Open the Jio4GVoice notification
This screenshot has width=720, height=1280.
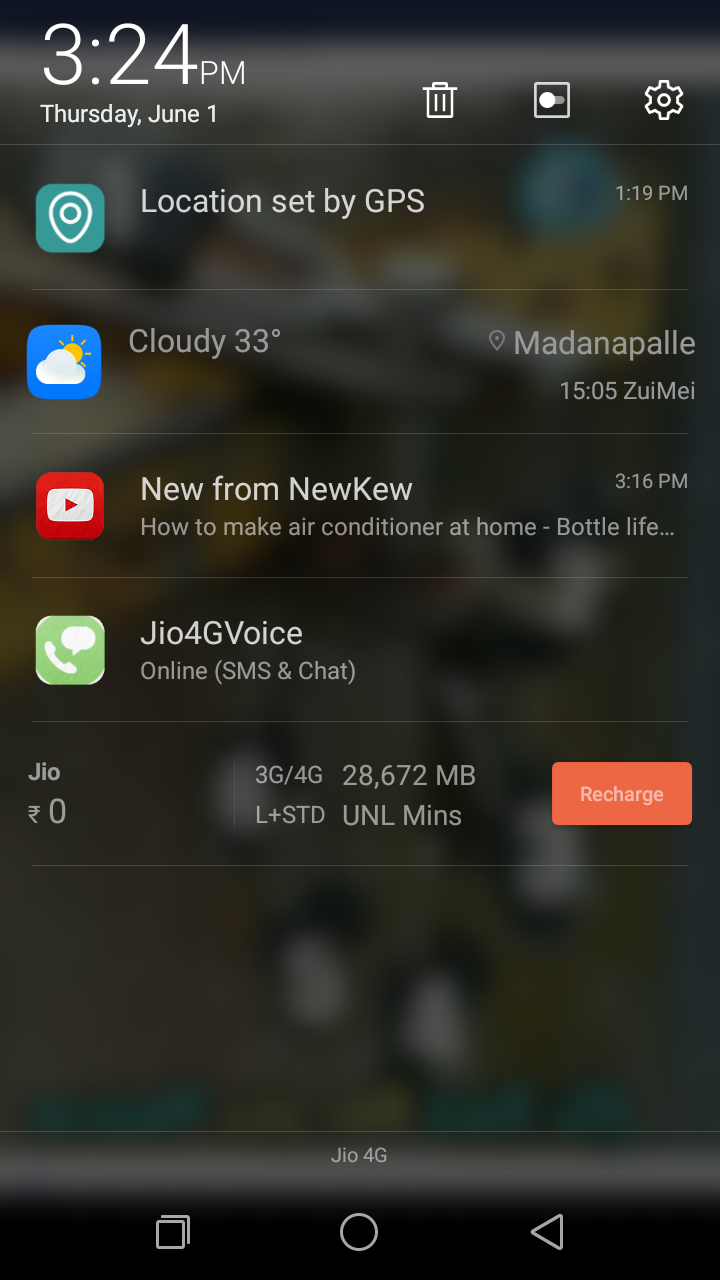[360, 649]
